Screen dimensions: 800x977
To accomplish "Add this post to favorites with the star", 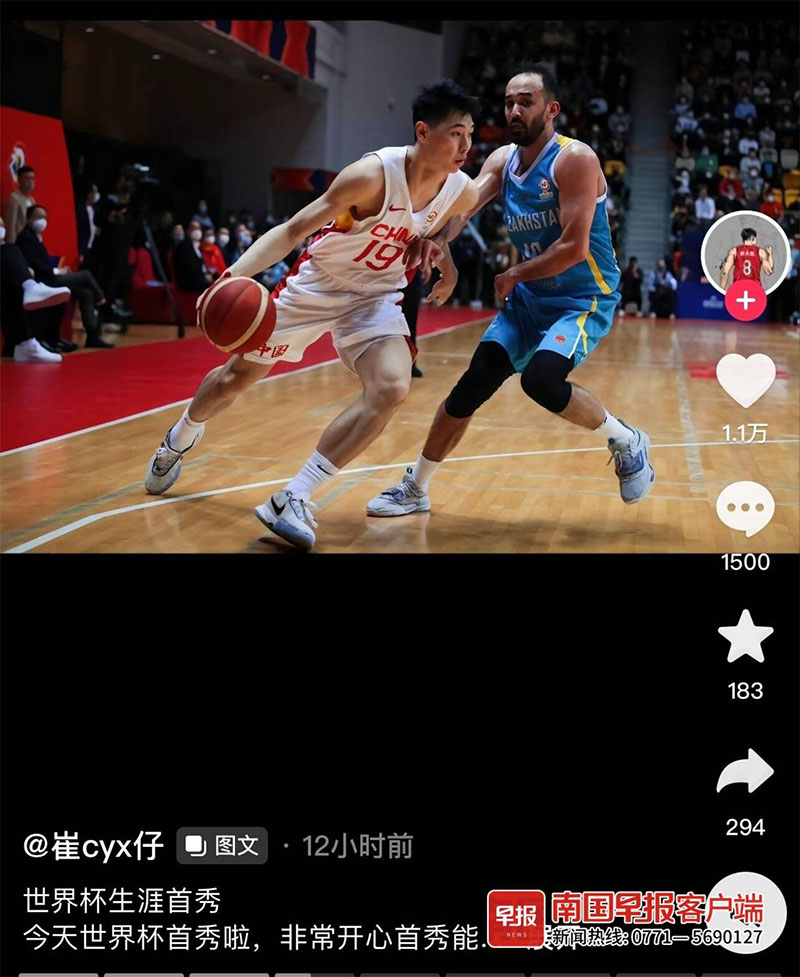I will click(746, 637).
